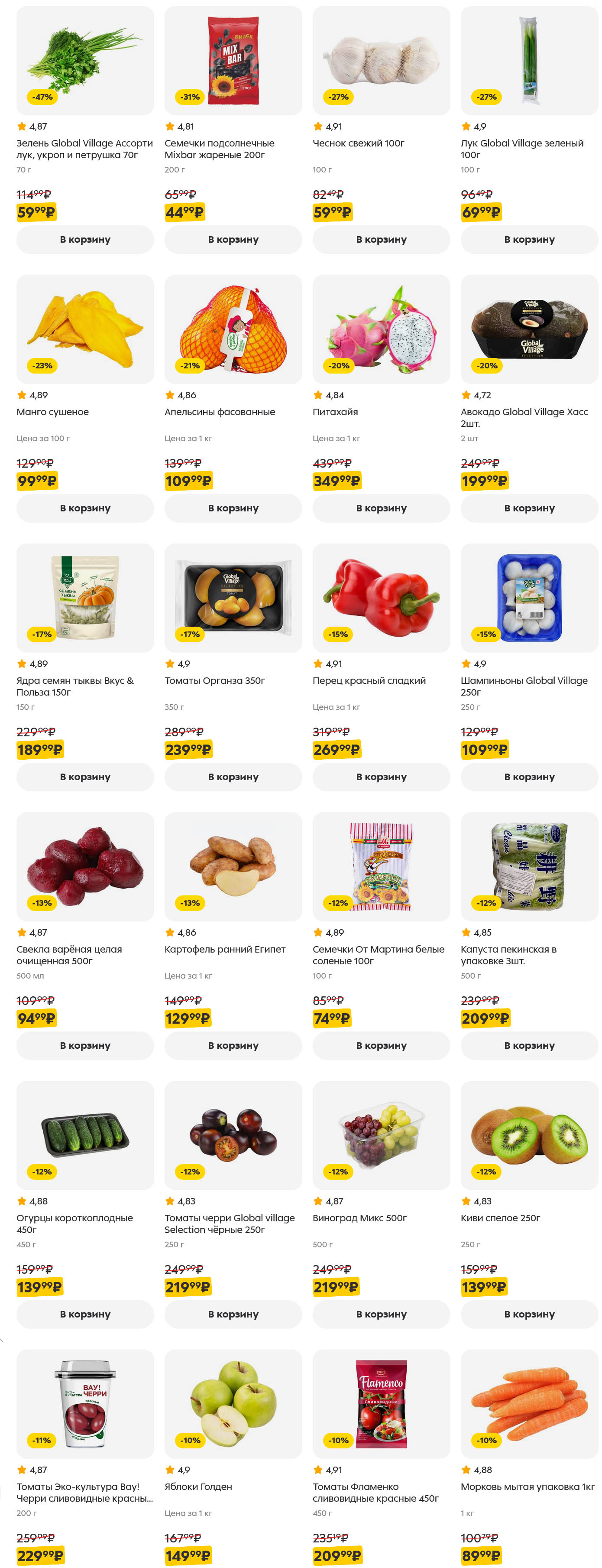Add Авокадо Global Village Хасс to cart
The width and height of the screenshot is (602, 1568).
pyautogui.click(x=529, y=508)
